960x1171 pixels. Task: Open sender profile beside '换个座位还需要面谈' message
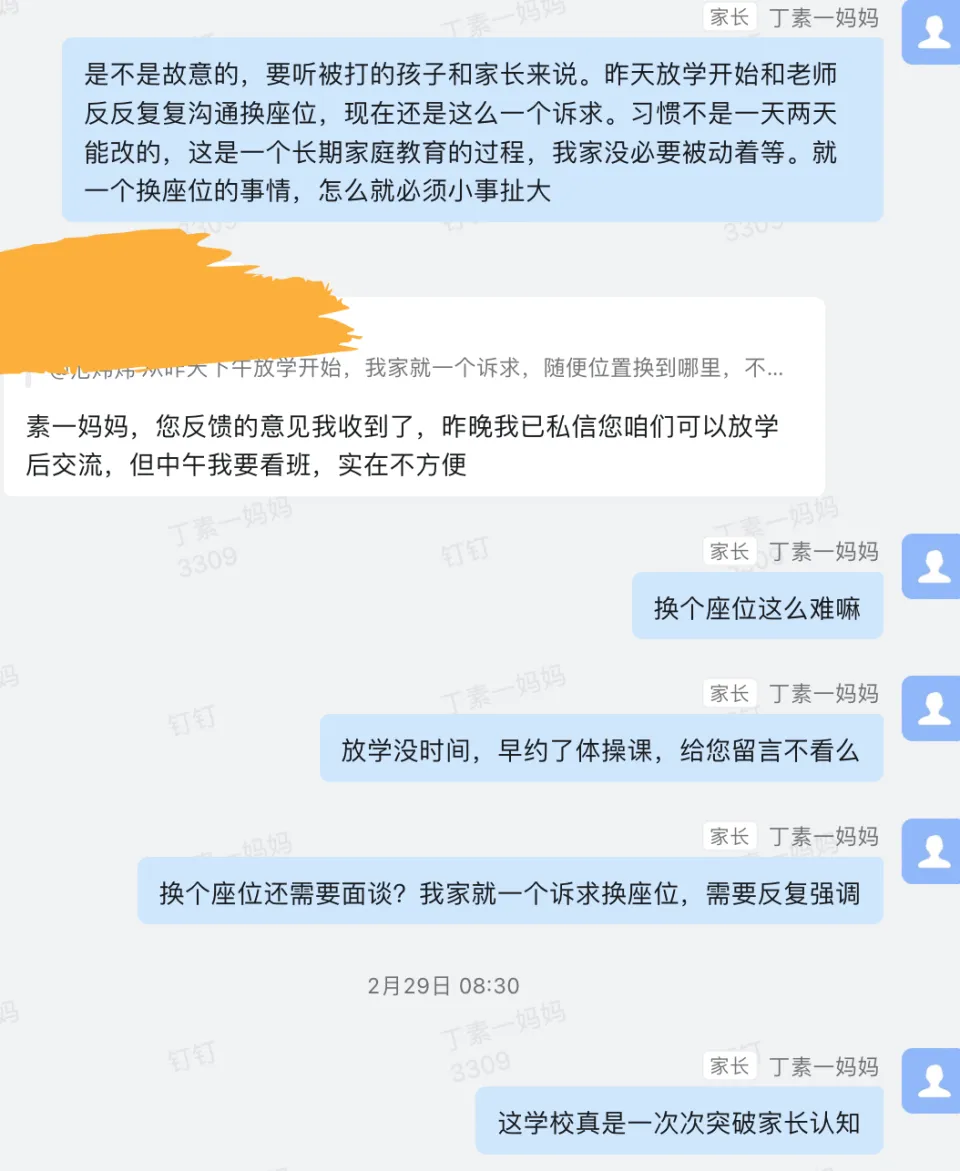click(933, 851)
